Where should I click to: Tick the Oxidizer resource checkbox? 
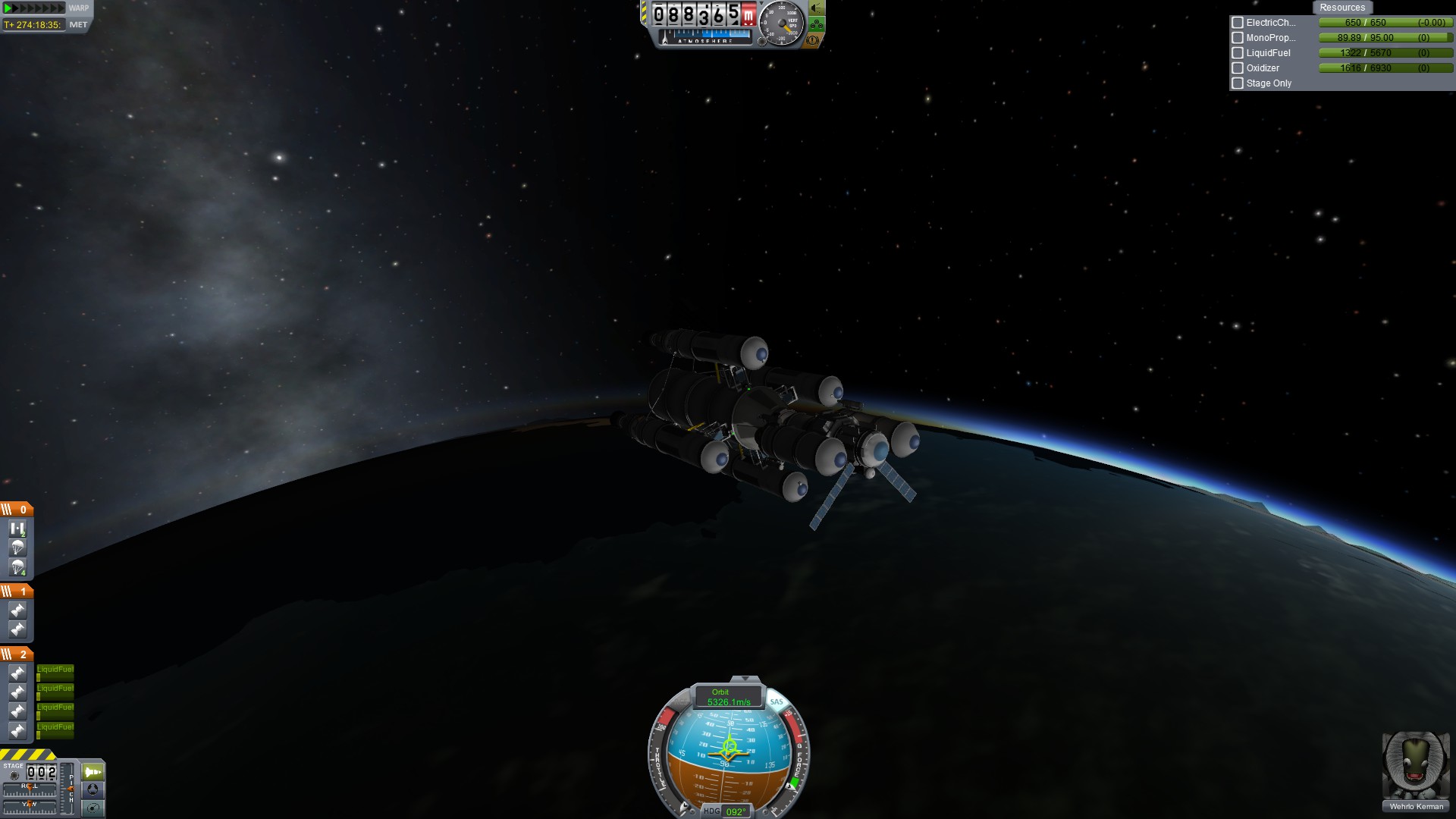[x=1238, y=68]
